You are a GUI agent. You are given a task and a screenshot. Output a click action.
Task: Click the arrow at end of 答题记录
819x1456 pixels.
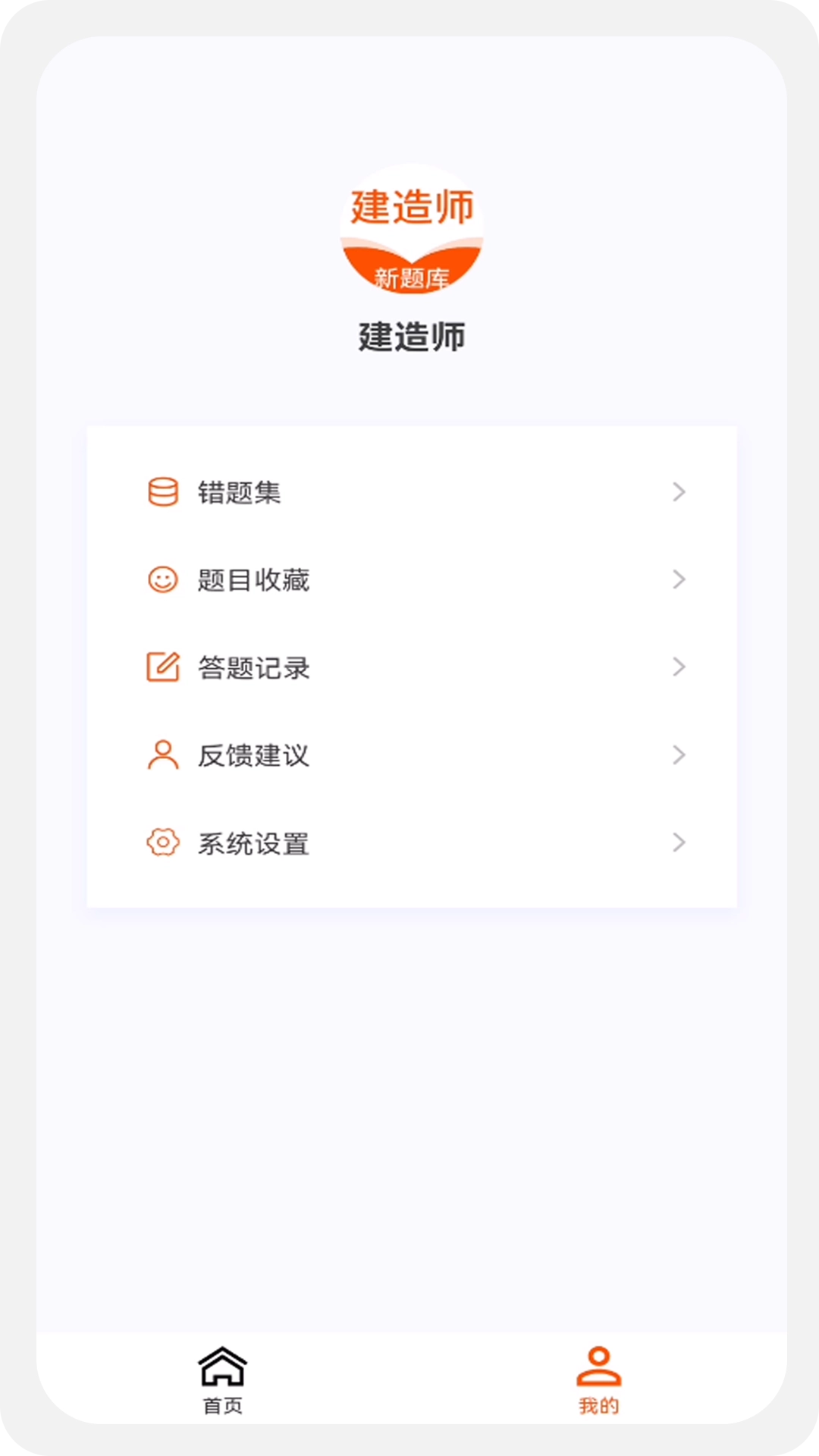point(679,667)
